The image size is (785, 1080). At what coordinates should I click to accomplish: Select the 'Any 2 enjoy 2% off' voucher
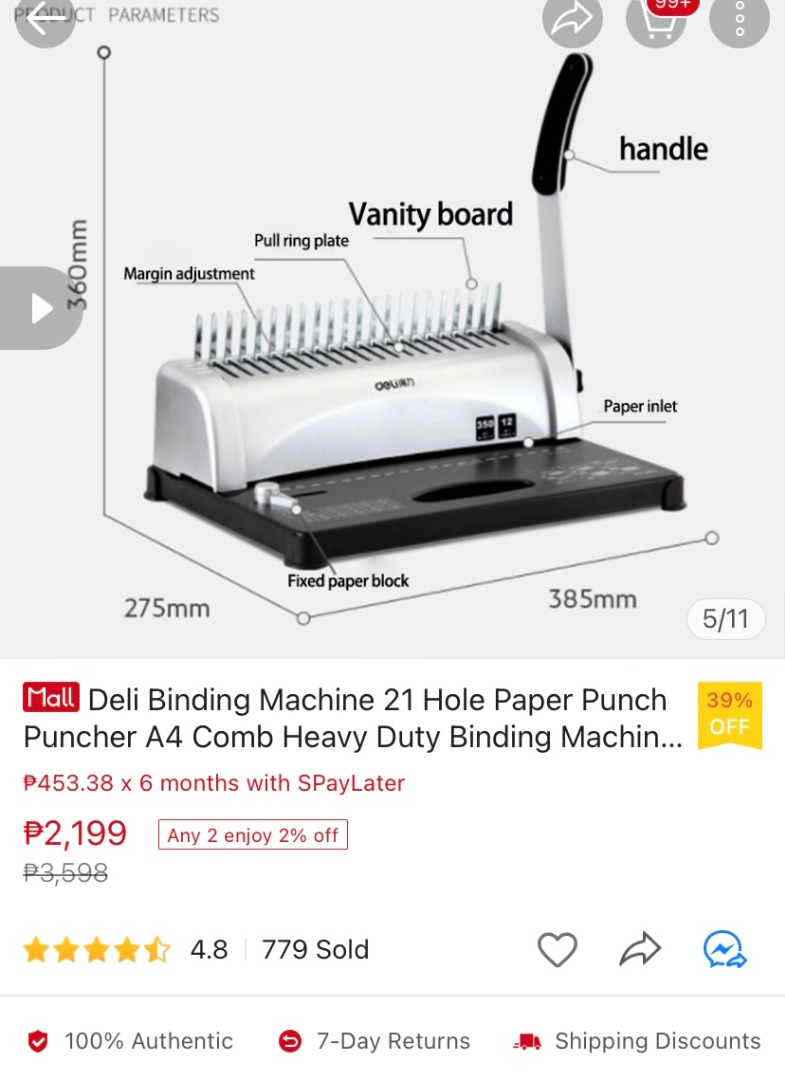252,834
